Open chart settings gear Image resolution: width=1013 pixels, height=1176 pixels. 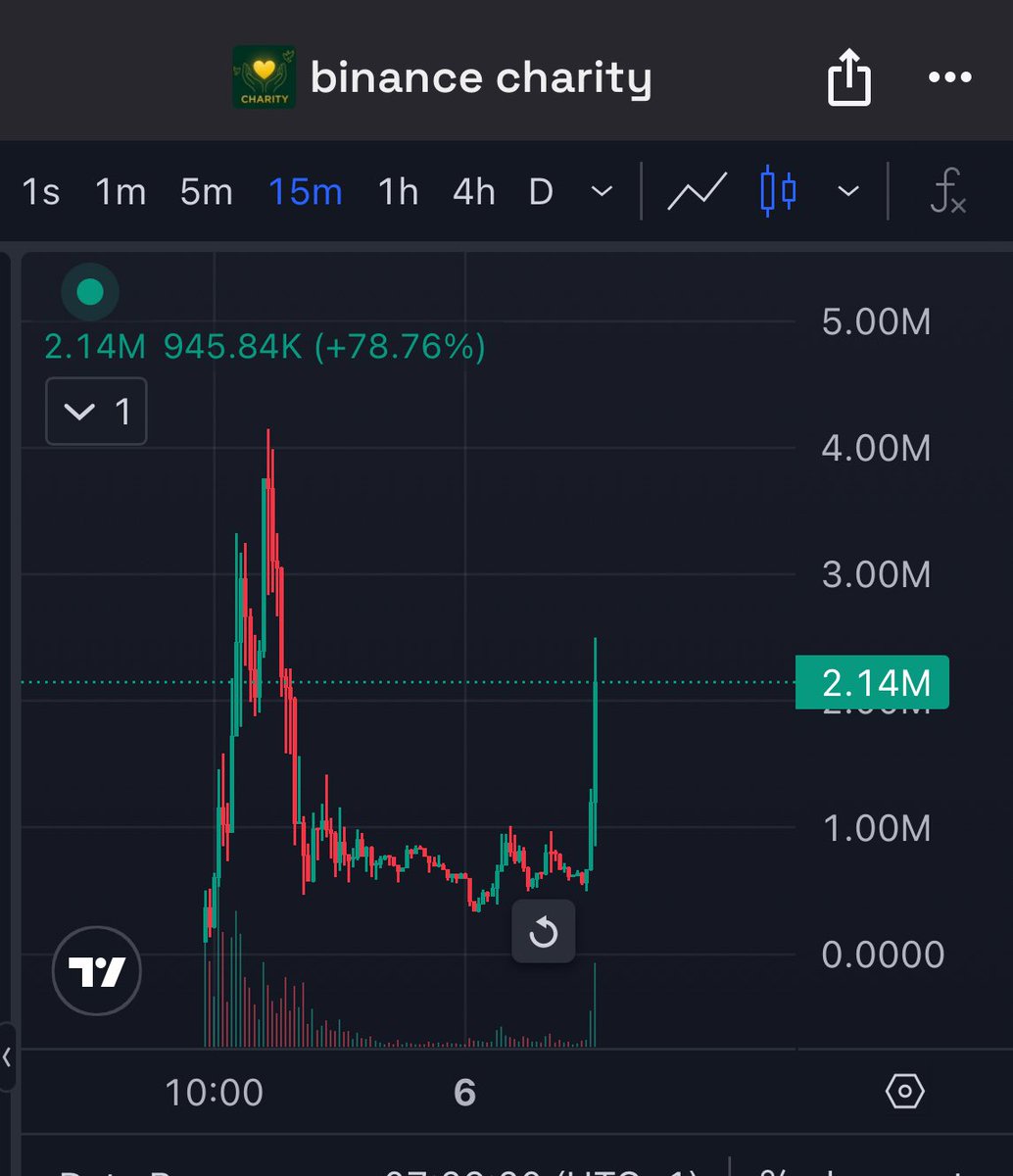[x=904, y=1091]
